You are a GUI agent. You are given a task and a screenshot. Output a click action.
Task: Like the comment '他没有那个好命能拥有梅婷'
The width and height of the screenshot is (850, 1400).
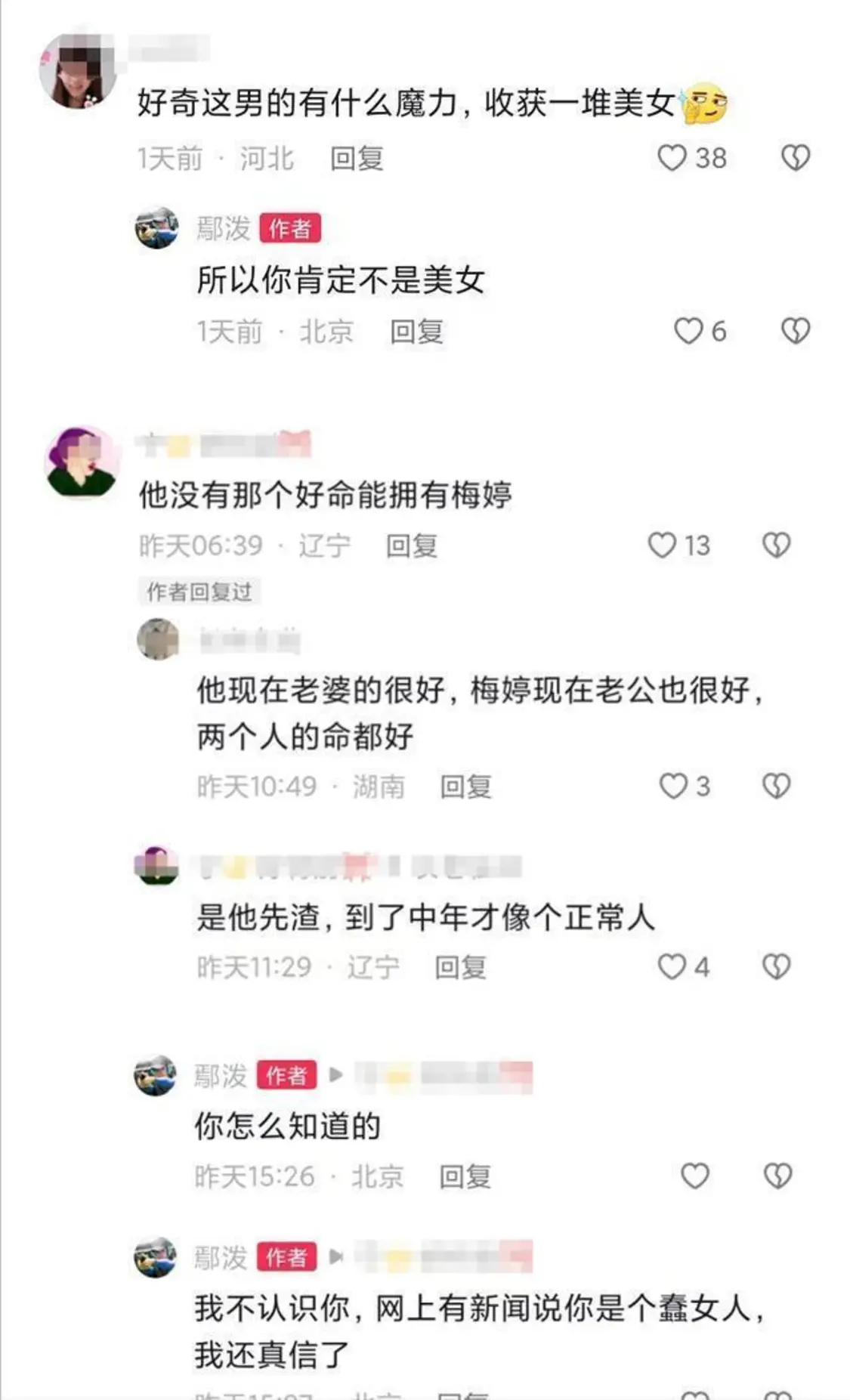click(662, 545)
